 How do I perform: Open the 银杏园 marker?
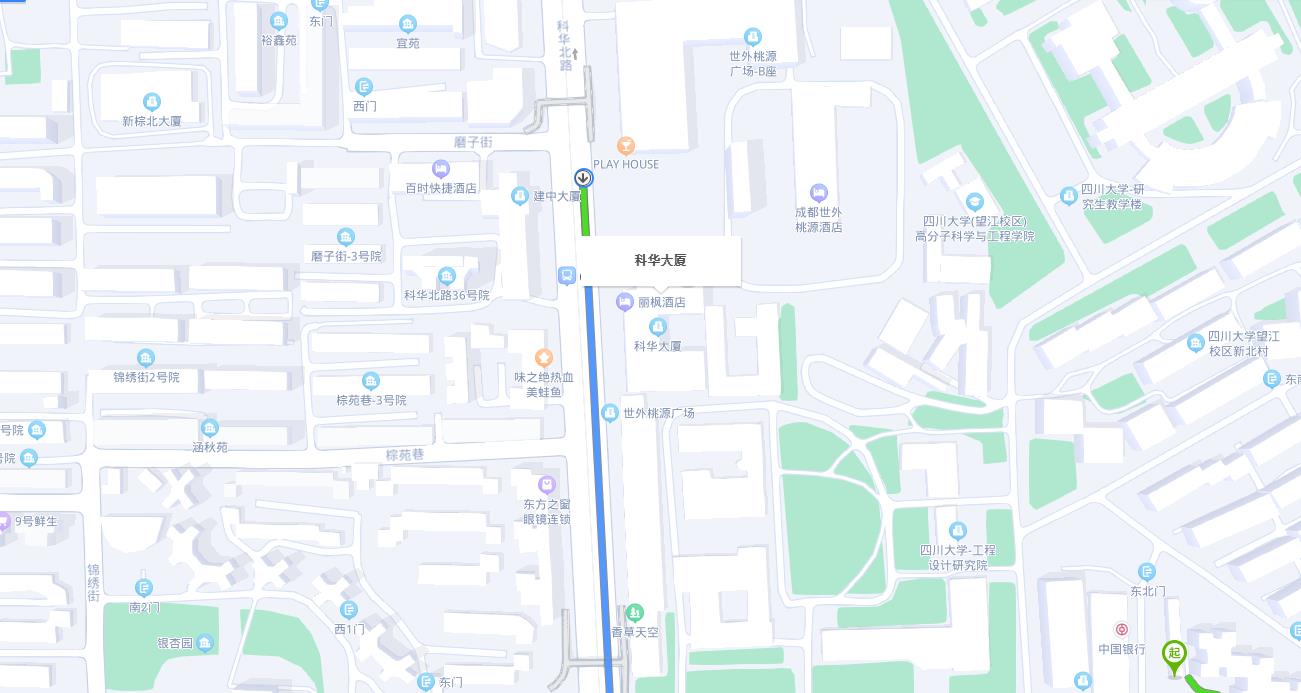(205, 642)
